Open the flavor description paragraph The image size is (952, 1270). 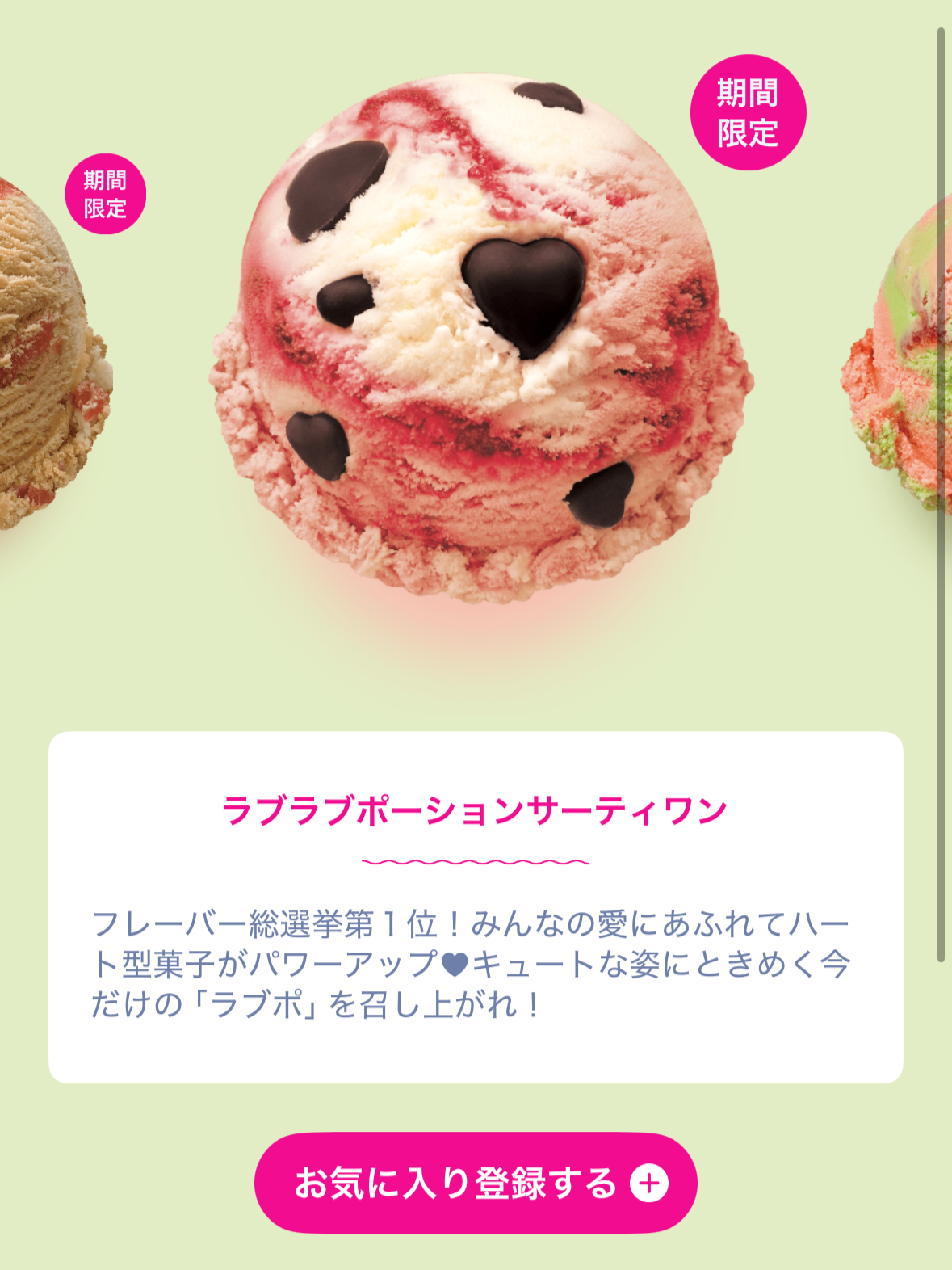pyautogui.click(x=476, y=964)
